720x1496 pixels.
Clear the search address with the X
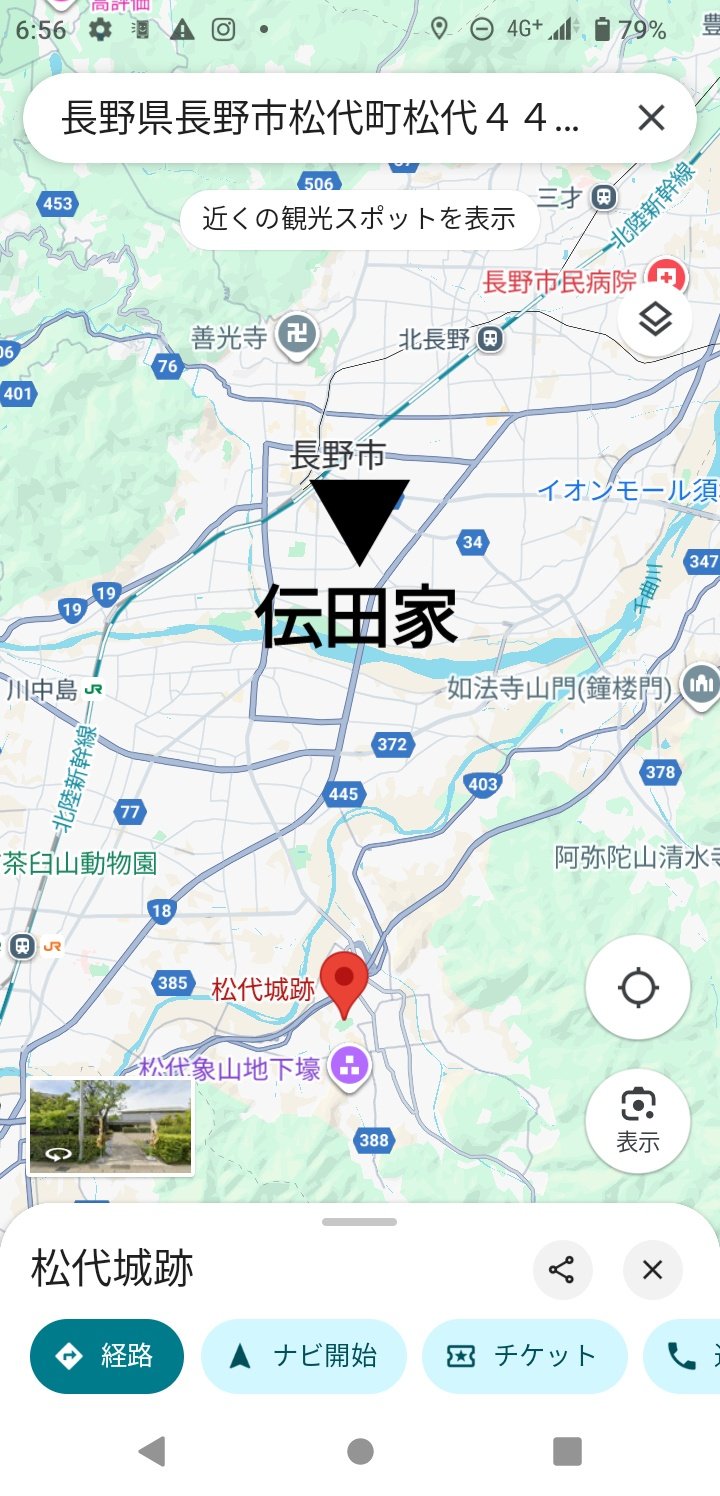[x=651, y=119]
